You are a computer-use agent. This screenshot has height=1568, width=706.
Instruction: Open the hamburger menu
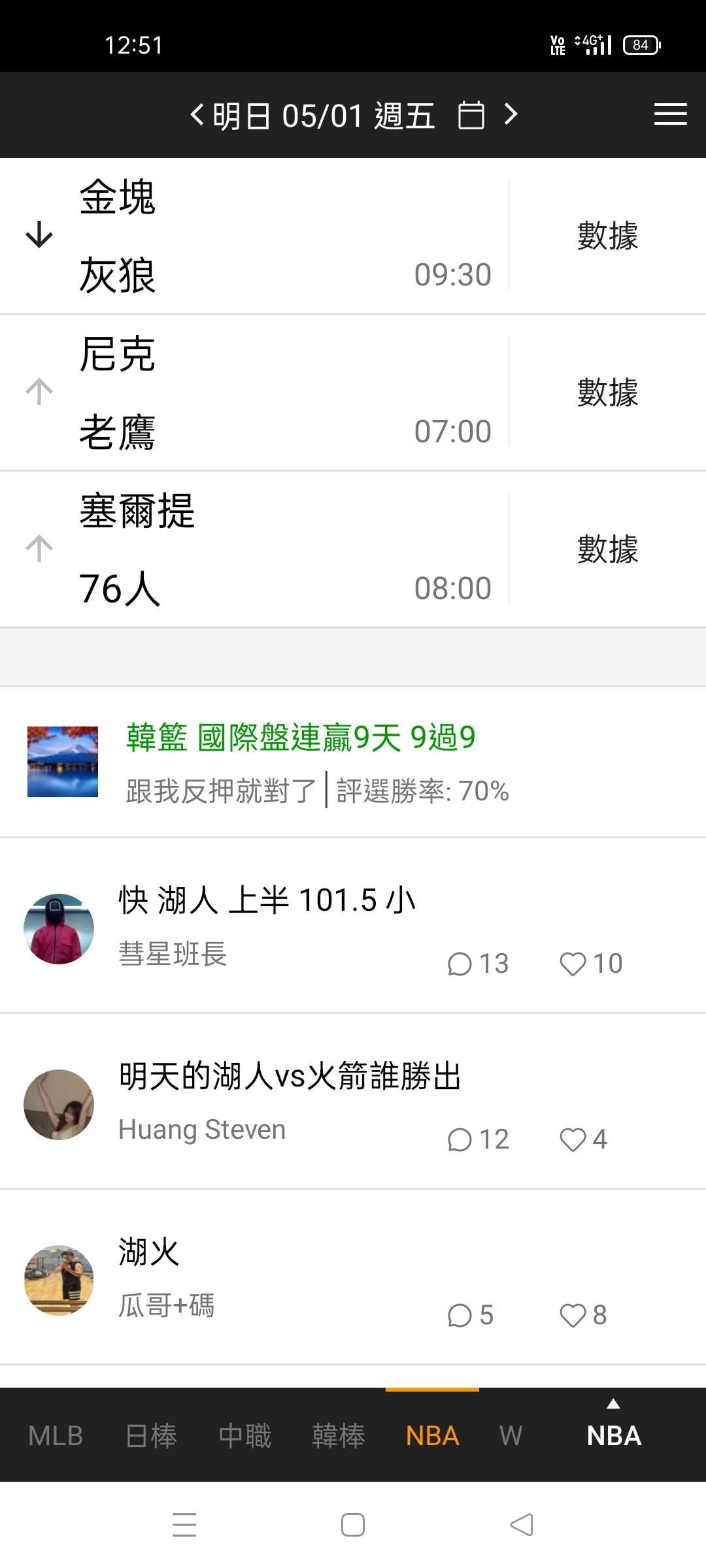pos(670,114)
